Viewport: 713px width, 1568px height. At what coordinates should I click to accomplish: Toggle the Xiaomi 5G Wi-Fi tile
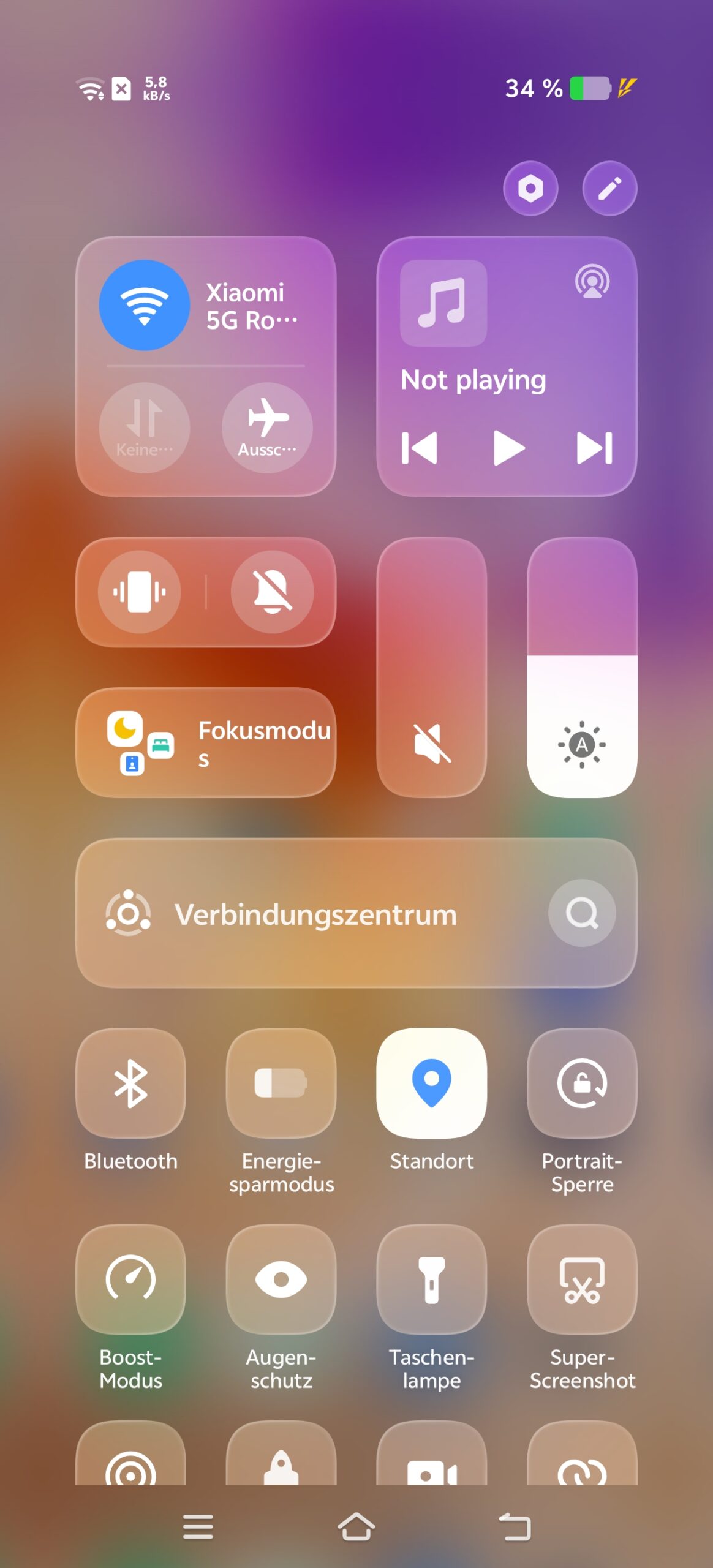(x=145, y=305)
